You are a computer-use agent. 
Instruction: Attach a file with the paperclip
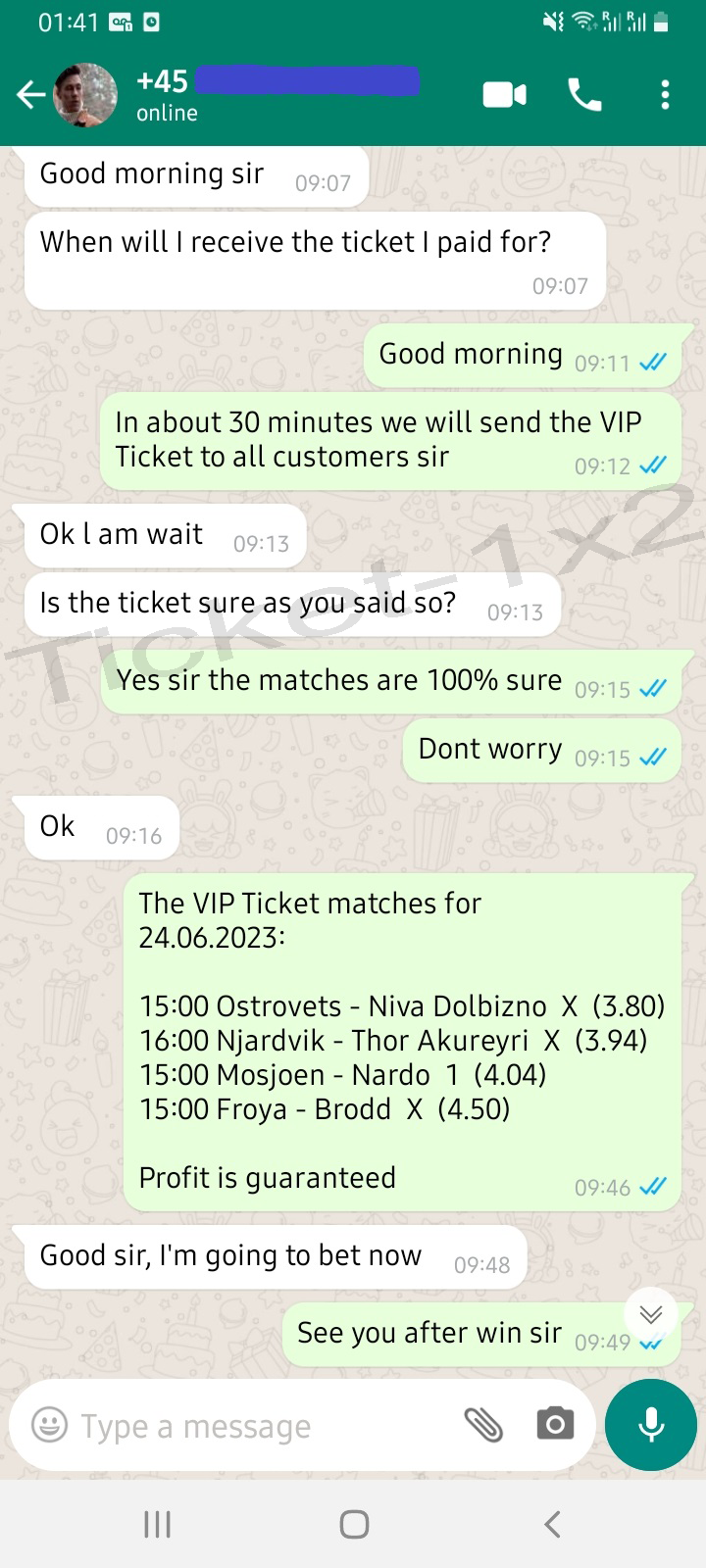tap(483, 1424)
